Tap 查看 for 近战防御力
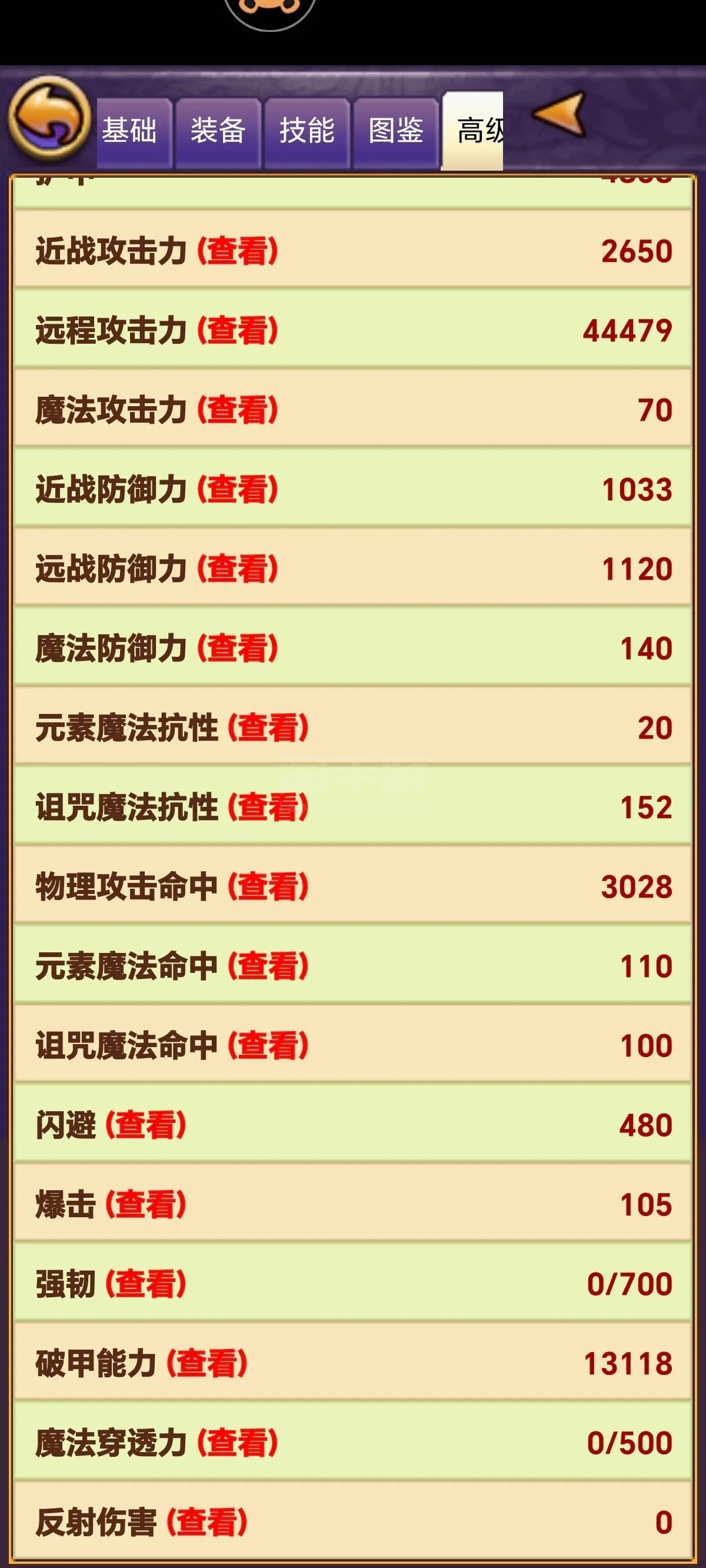Image resolution: width=706 pixels, height=1568 pixels. click(237, 489)
